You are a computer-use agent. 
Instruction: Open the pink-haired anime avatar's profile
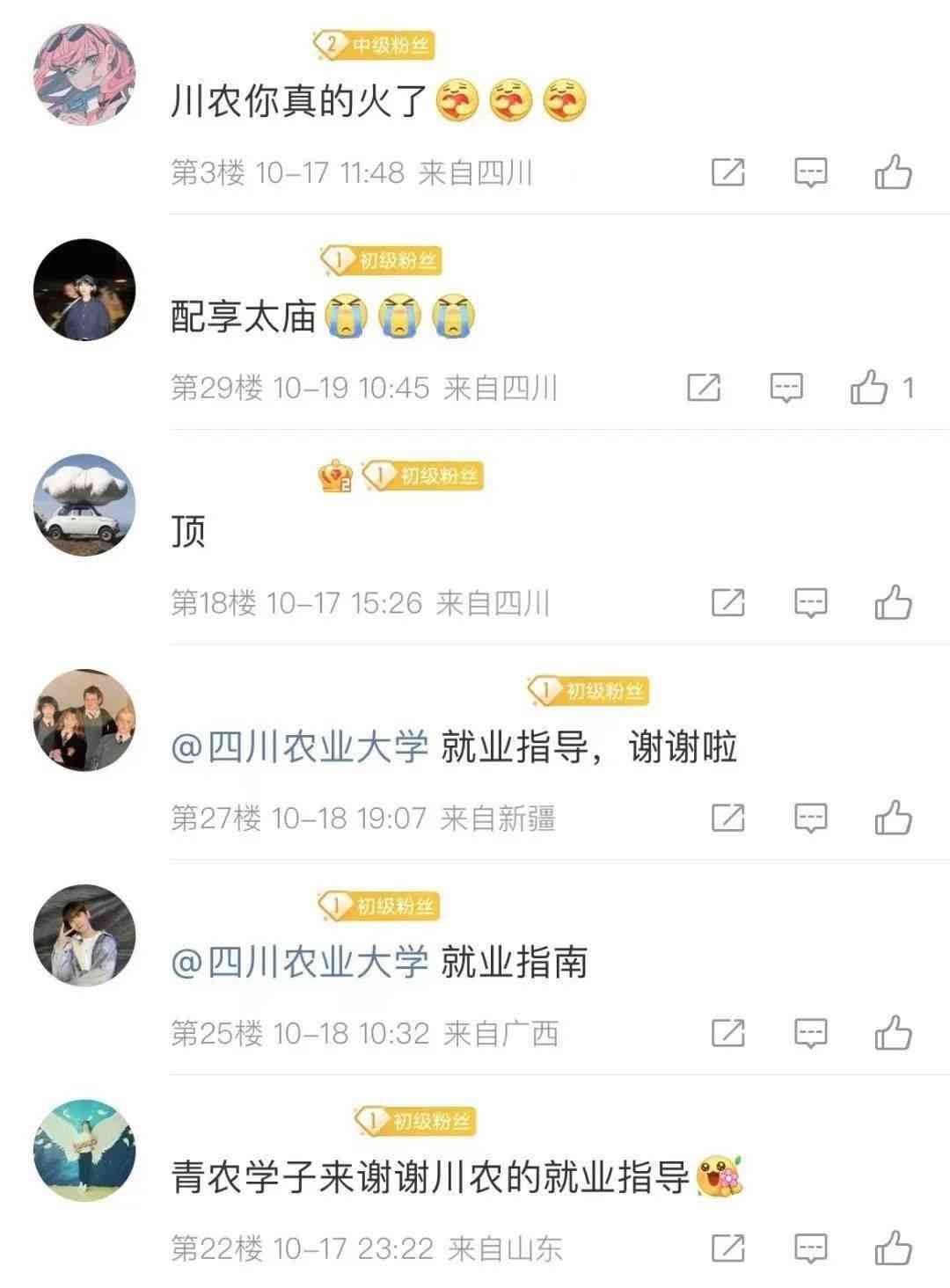(84, 75)
